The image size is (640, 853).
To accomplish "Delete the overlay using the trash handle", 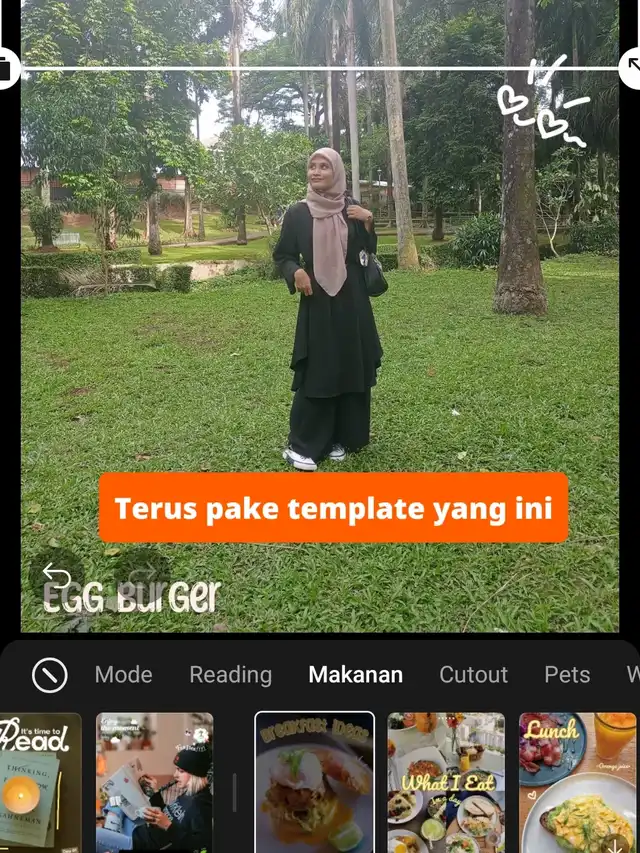I will [6, 68].
